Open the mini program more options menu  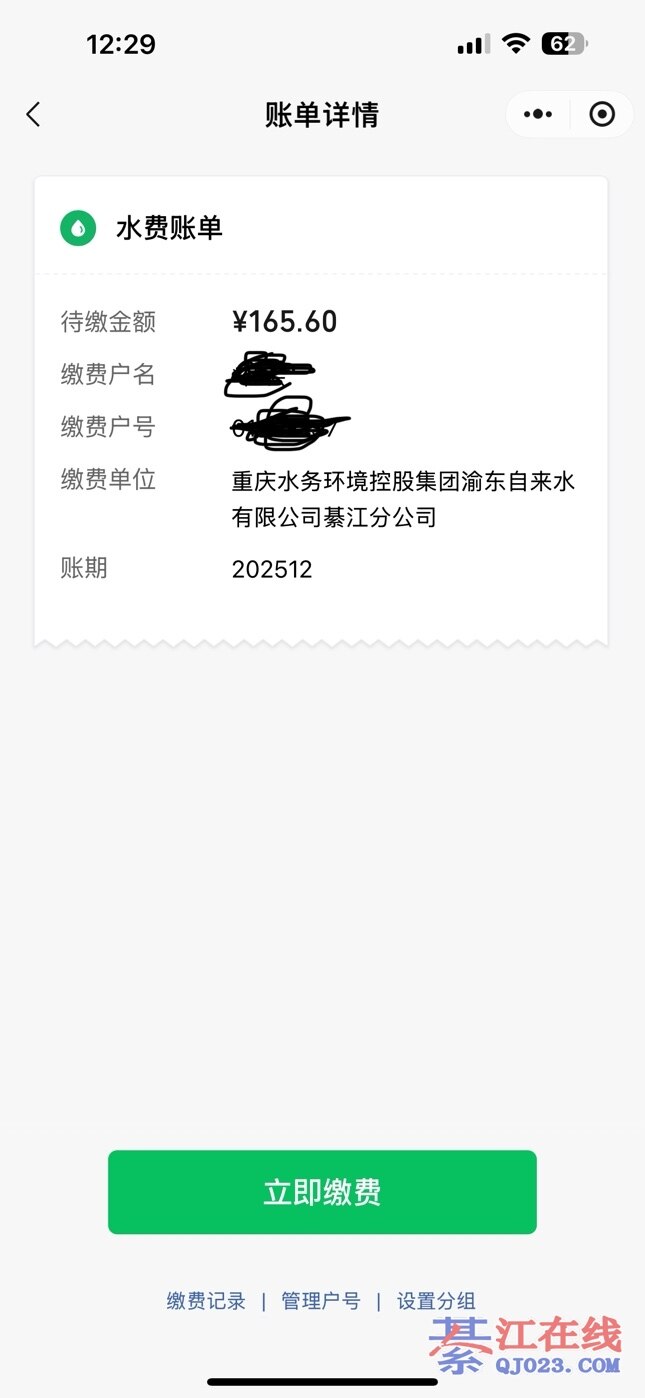pos(538,115)
